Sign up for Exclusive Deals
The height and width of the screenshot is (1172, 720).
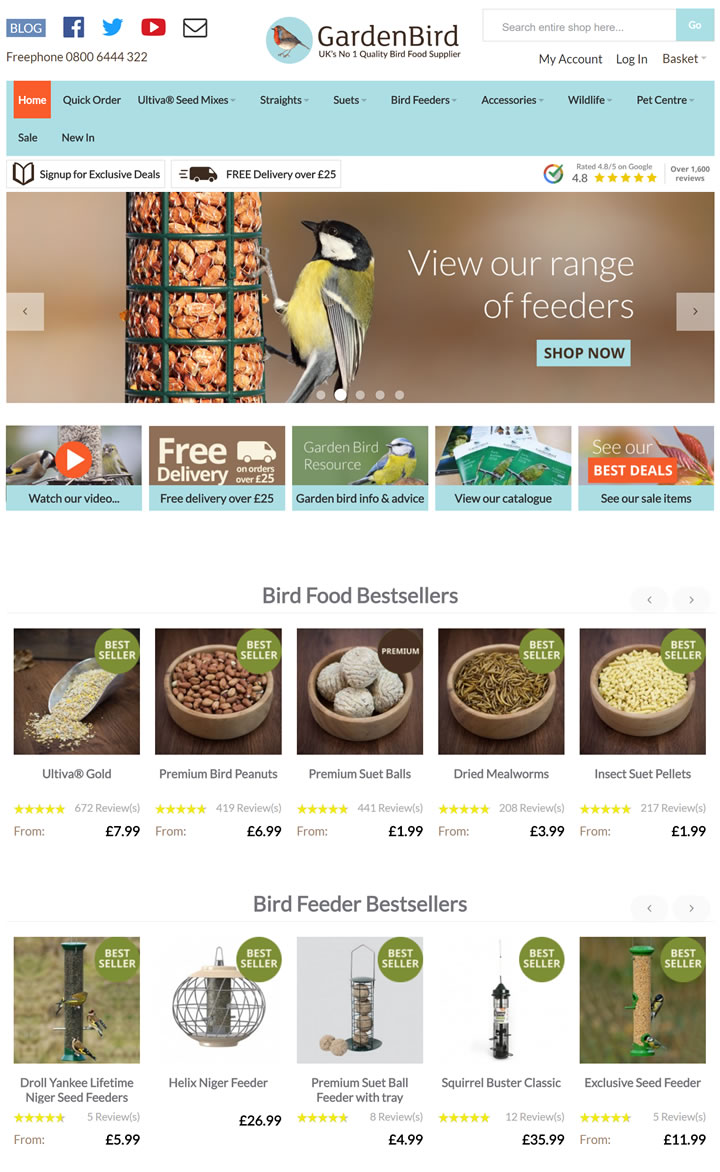pyautogui.click(x=86, y=174)
